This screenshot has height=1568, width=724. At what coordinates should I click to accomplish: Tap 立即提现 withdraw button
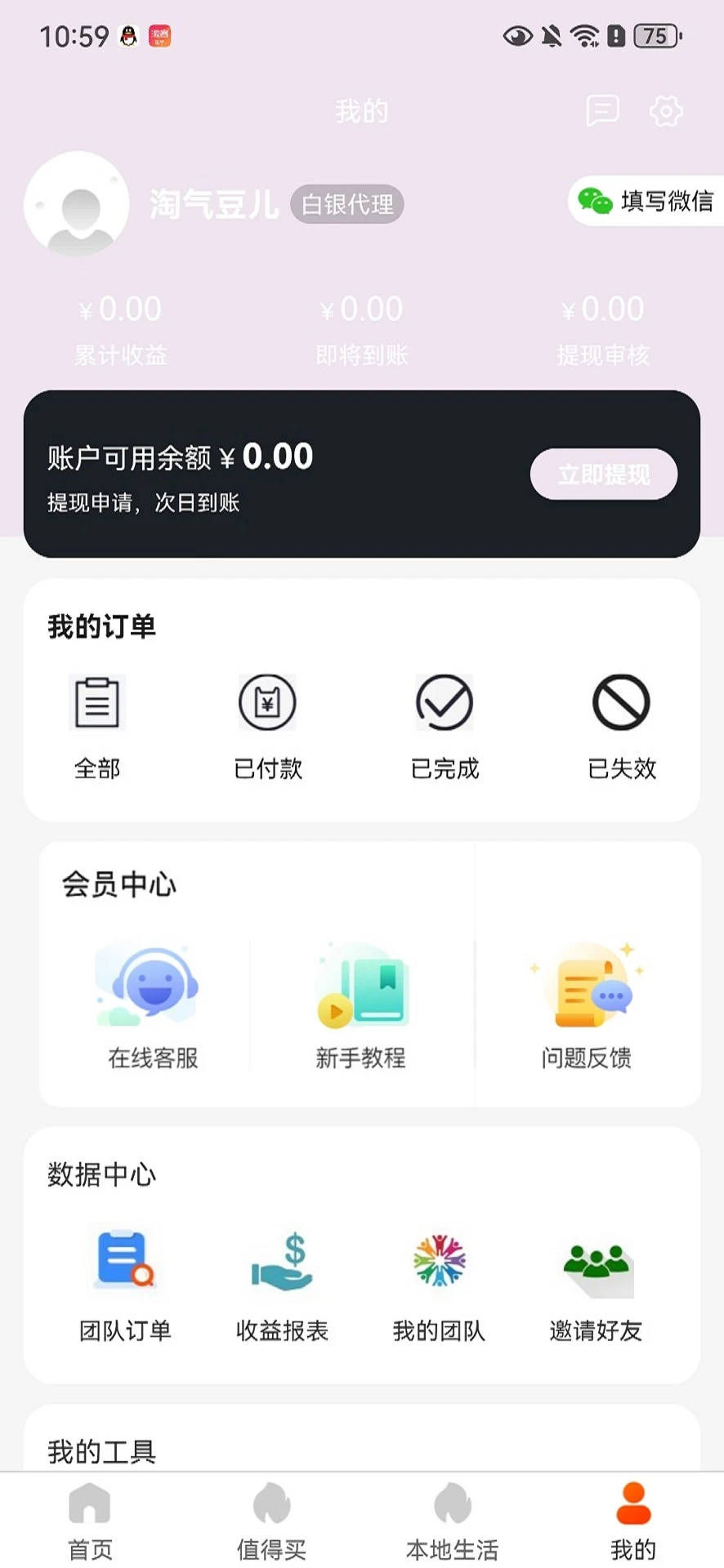[x=604, y=474]
